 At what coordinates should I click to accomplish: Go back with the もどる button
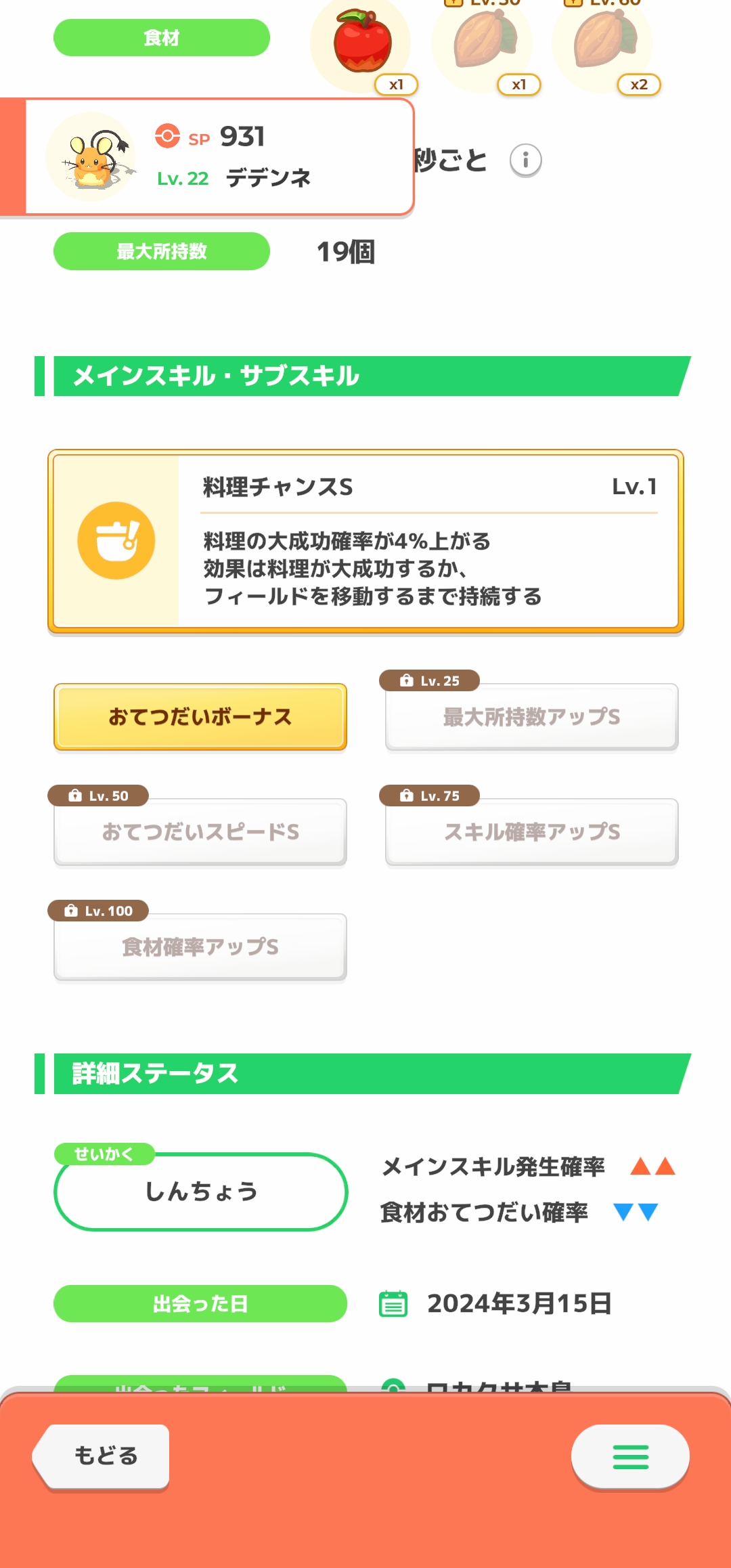pos(102,1456)
